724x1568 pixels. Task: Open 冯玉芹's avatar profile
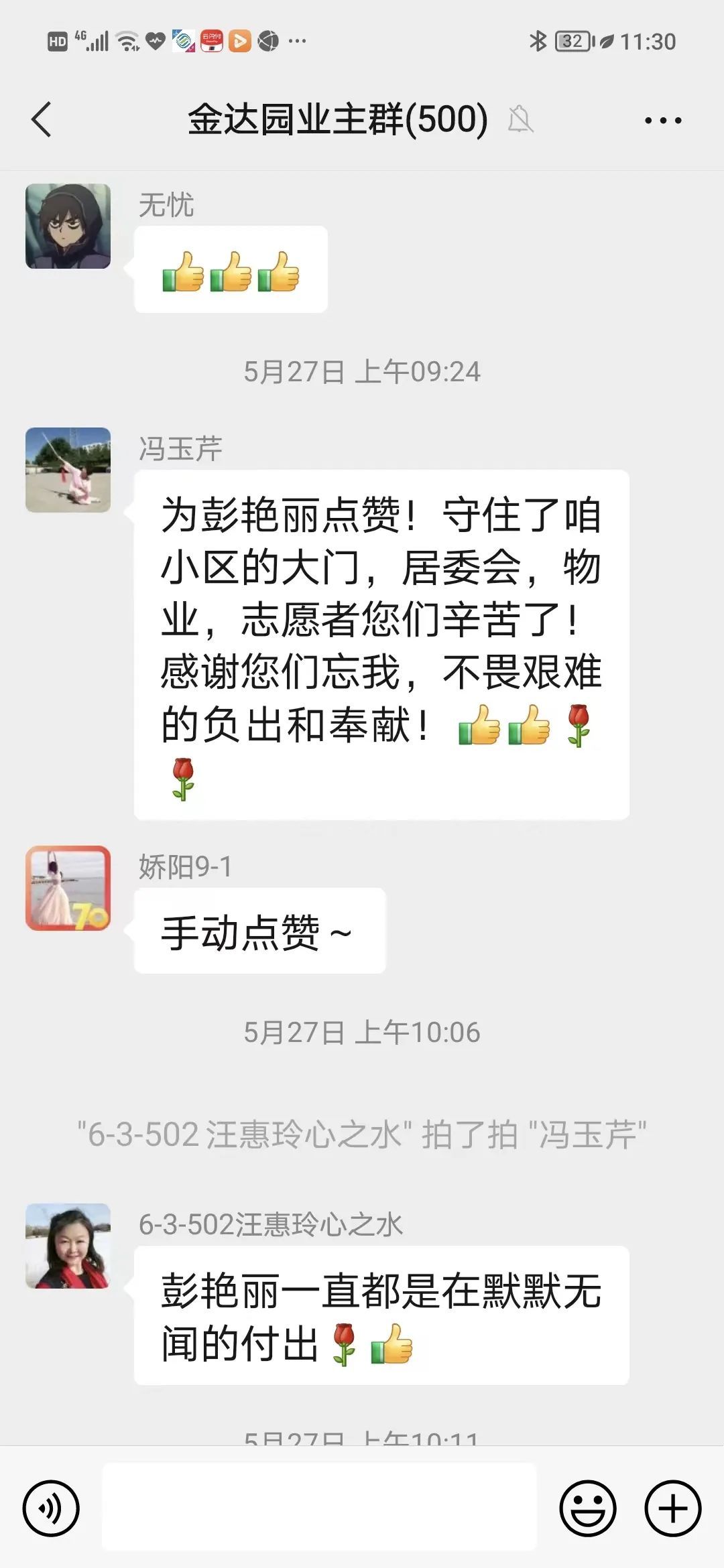[x=68, y=470]
